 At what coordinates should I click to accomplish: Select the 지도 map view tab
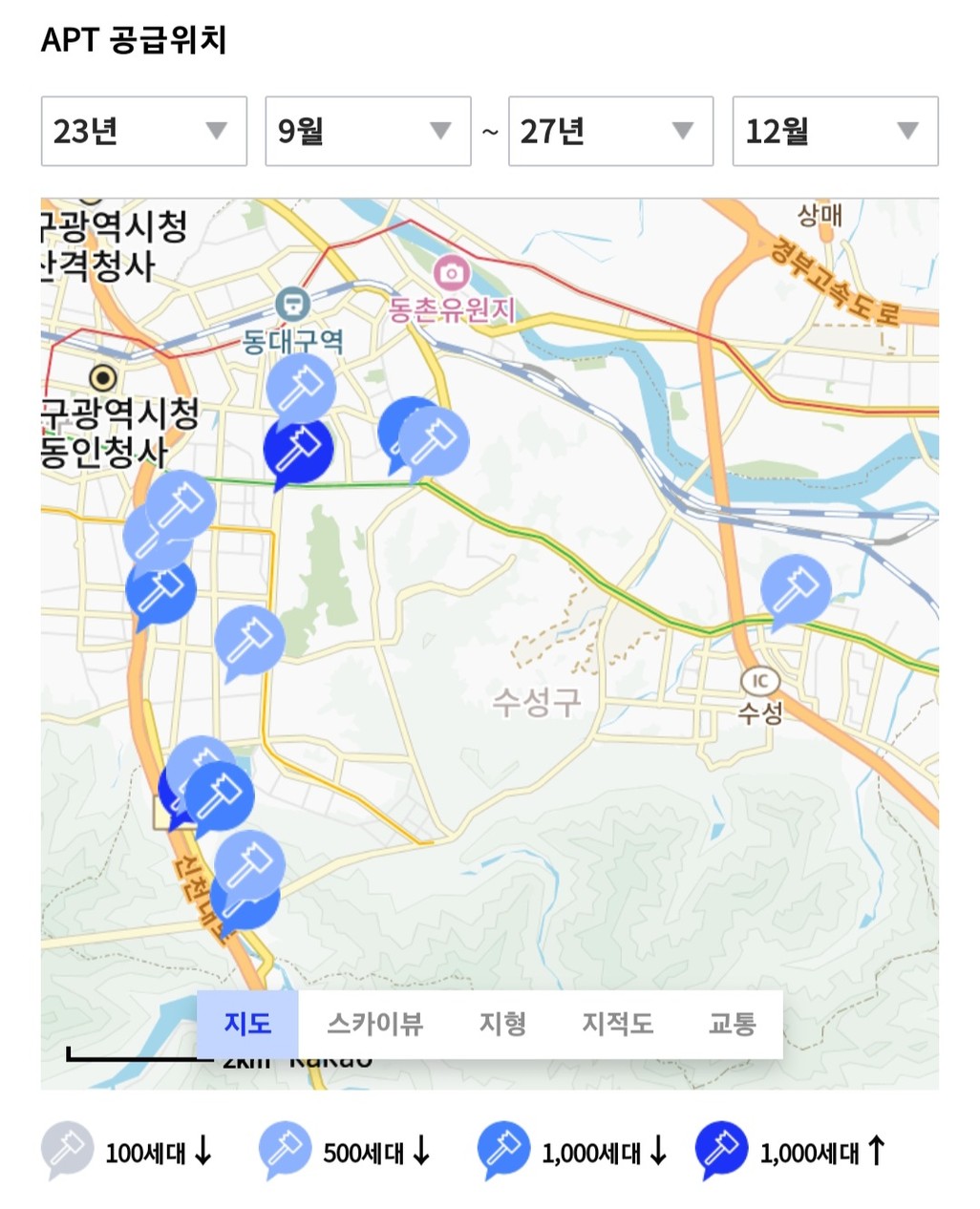click(248, 1024)
